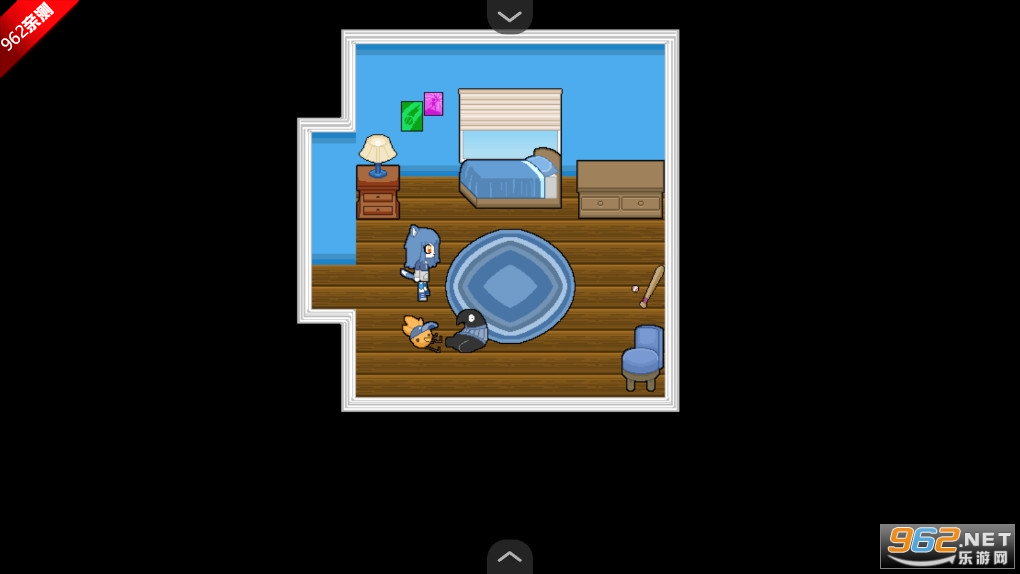Expand the top drop-down panel arrow
The image size is (1020, 574).
(509, 15)
